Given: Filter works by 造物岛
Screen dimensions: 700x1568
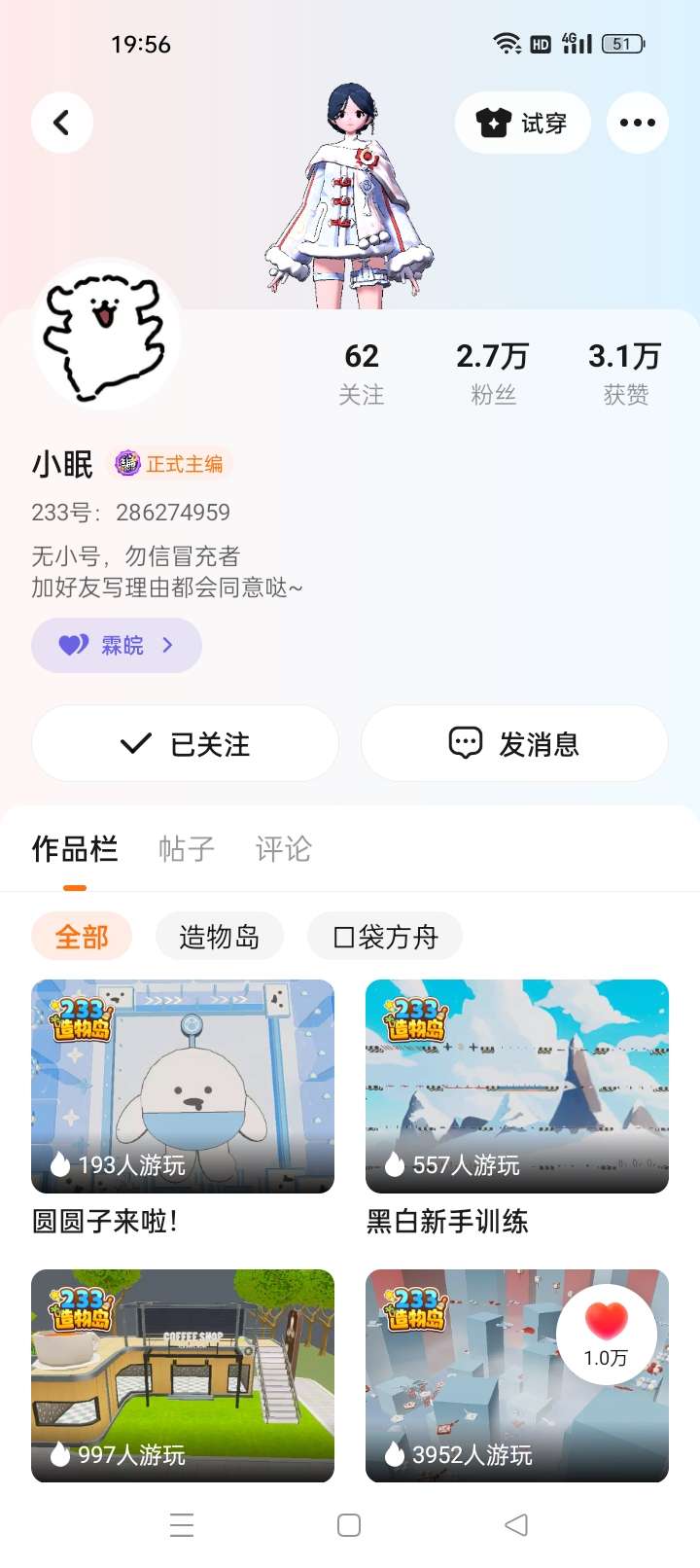Looking at the screenshot, I should click(x=219, y=937).
